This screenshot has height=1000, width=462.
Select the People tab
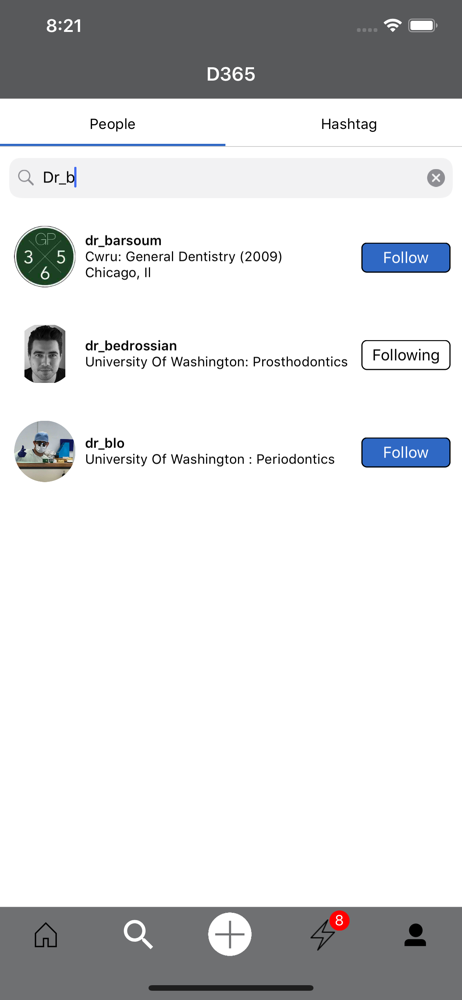(112, 124)
